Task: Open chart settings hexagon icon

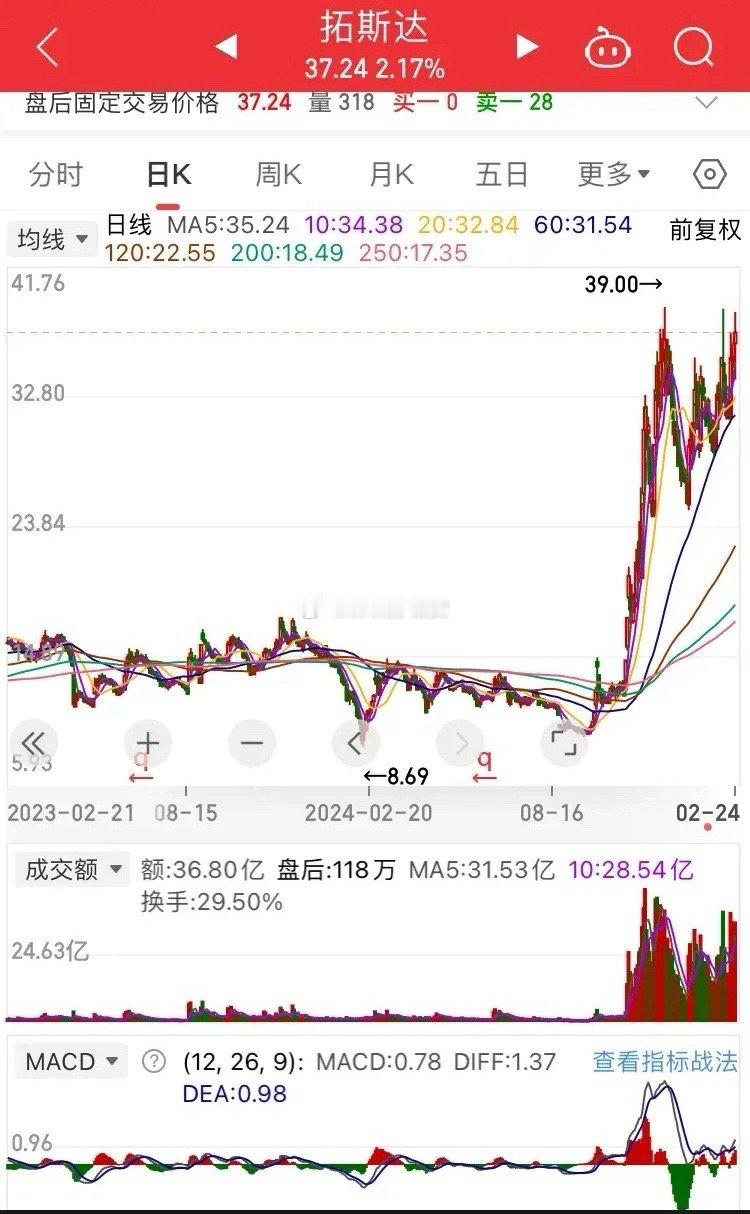Action: [x=709, y=175]
